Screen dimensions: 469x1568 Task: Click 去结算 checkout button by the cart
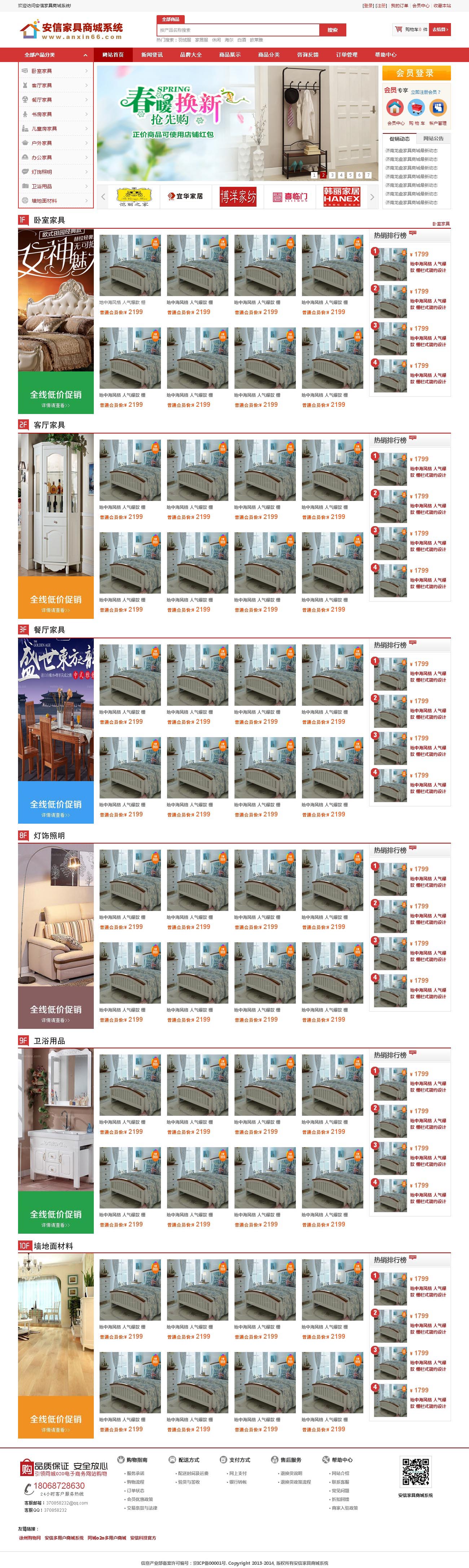coord(440,29)
